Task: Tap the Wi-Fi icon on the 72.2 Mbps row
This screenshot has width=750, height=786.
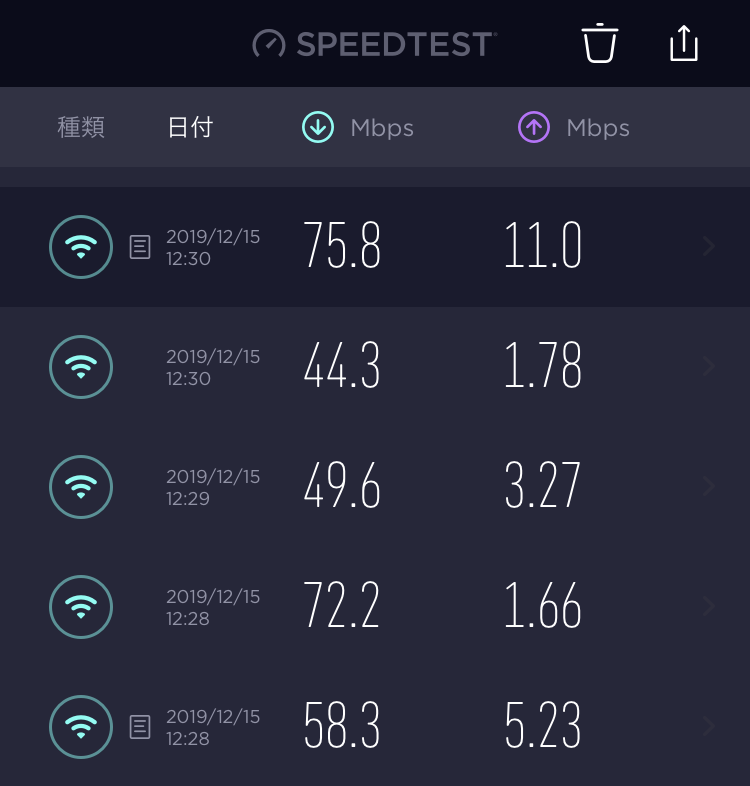Action: pyautogui.click(x=81, y=607)
